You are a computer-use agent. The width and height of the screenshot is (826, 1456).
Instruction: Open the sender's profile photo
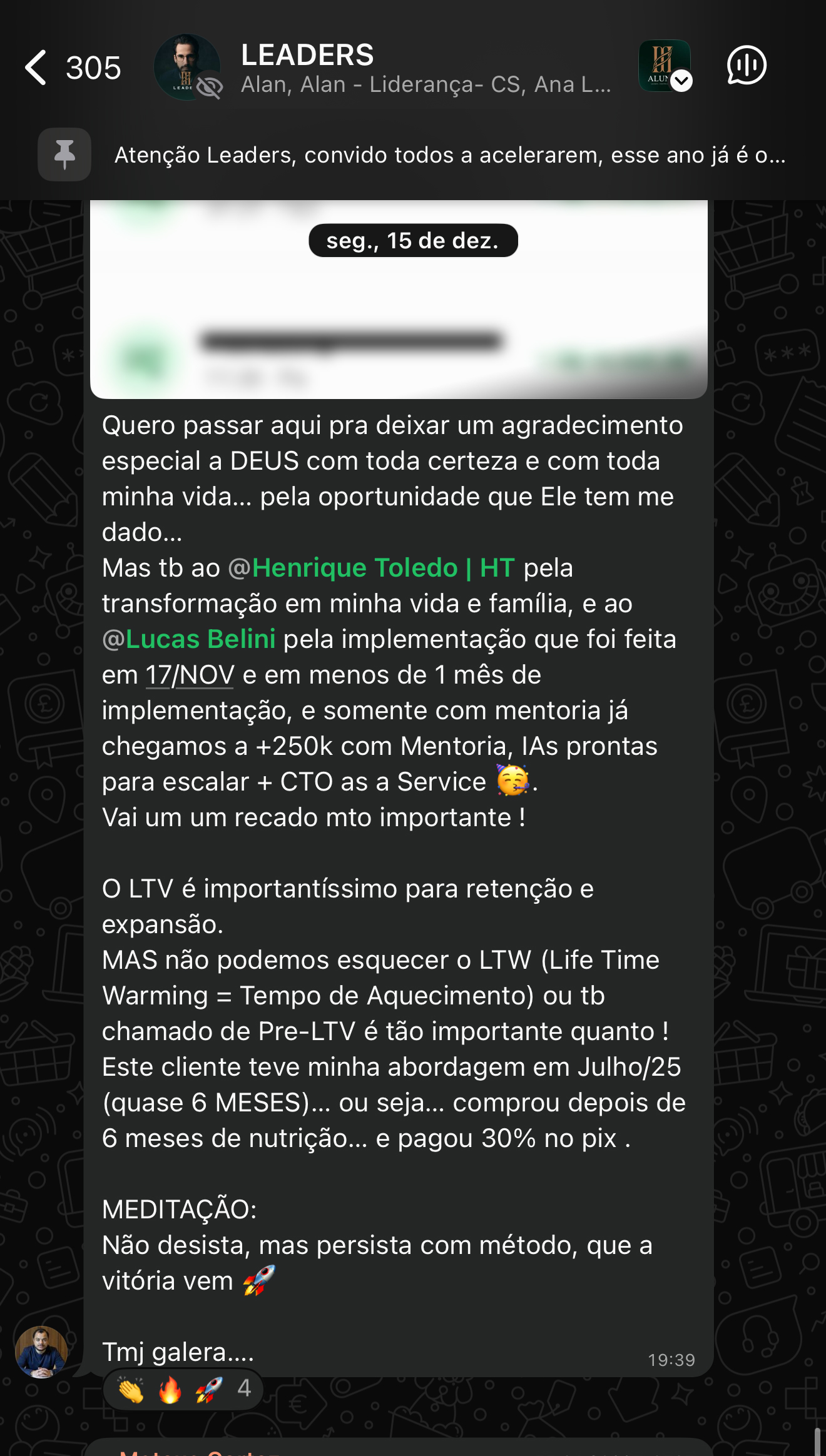[41, 1352]
